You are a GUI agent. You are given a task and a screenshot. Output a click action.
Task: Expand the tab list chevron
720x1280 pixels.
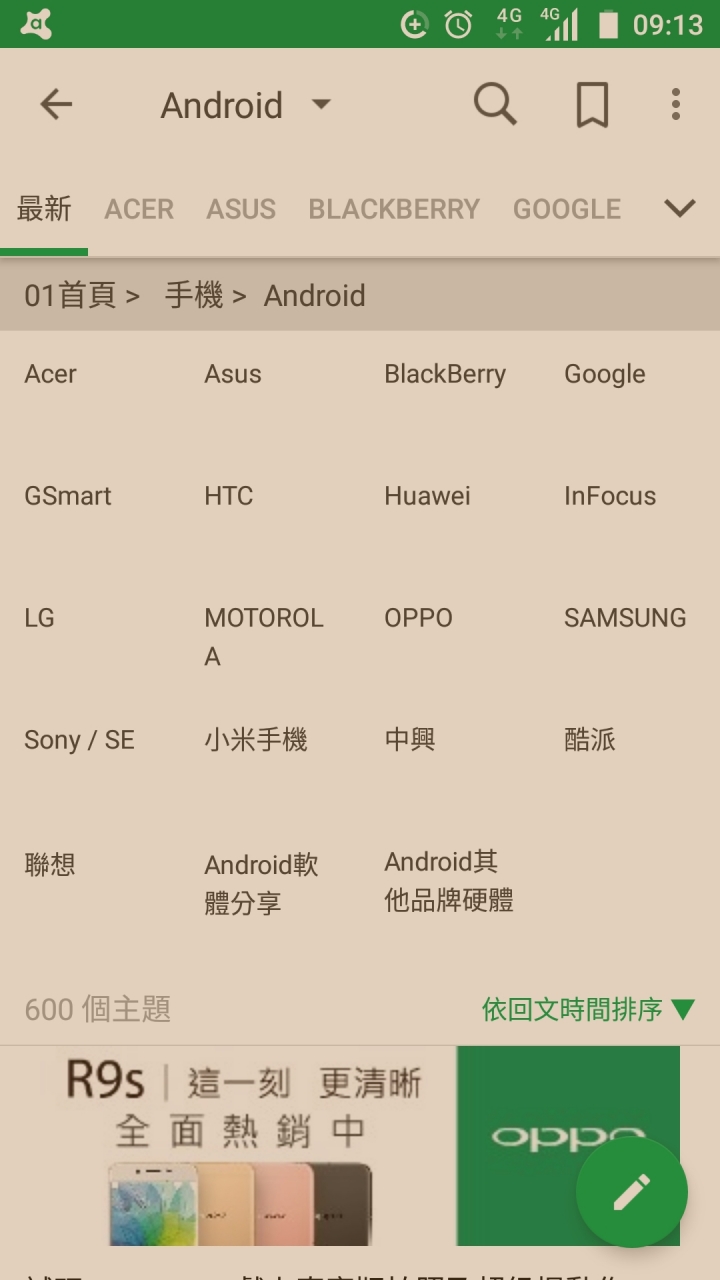680,208
